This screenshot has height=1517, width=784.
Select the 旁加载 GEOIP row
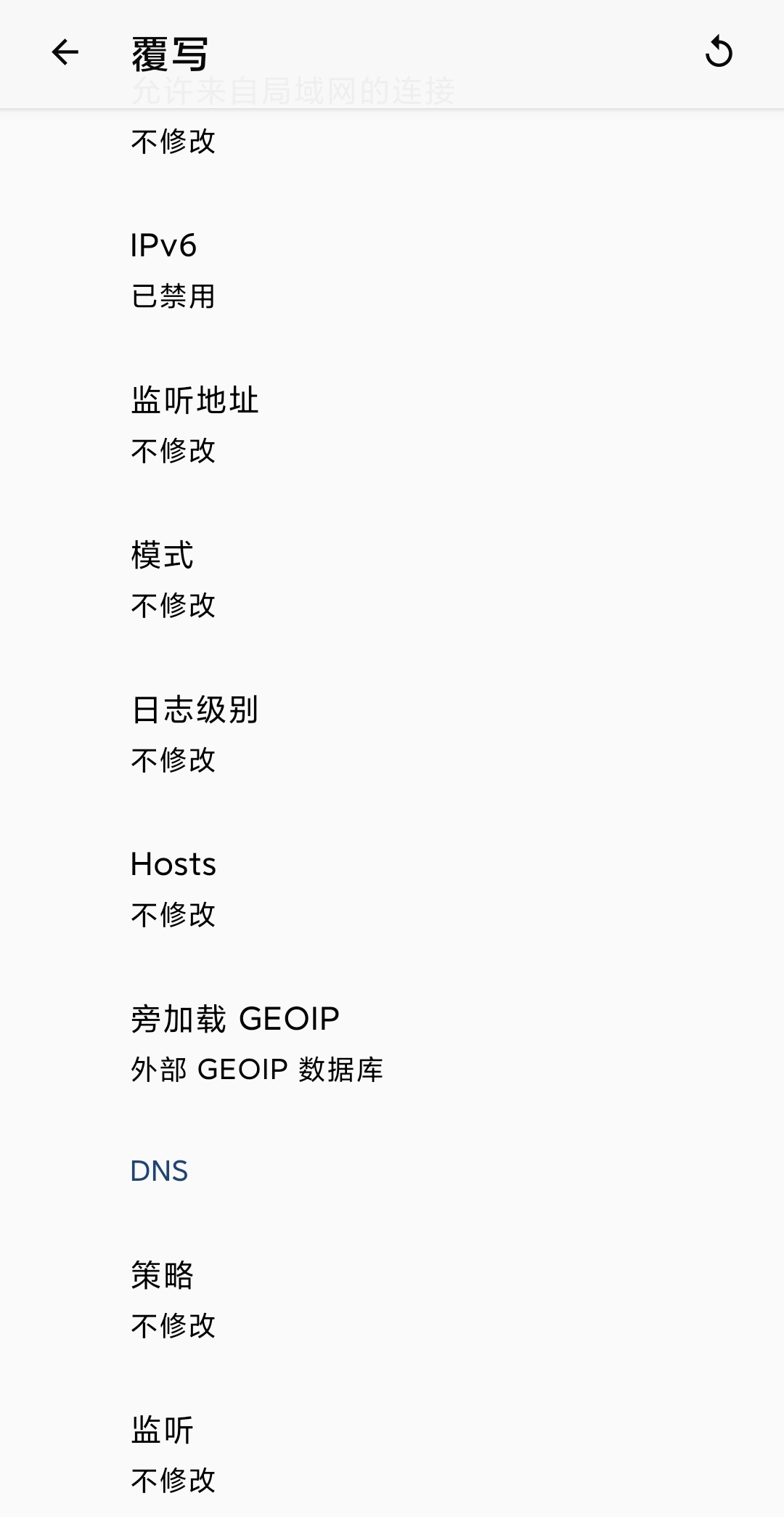pos(392,1043)
